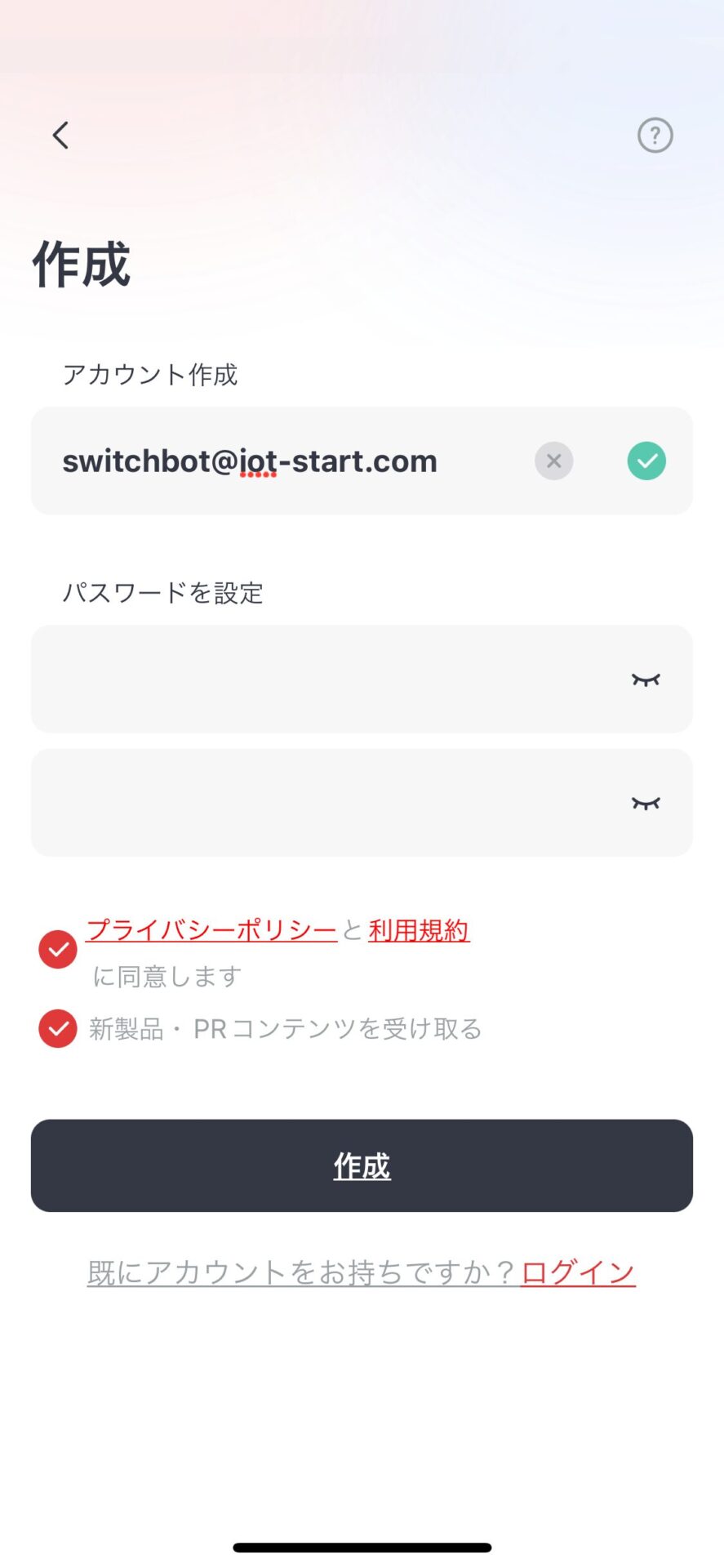The image size is (724, 1568).
Task: Open the プライバシーポリシー link
Action: (x=211, y=930)
